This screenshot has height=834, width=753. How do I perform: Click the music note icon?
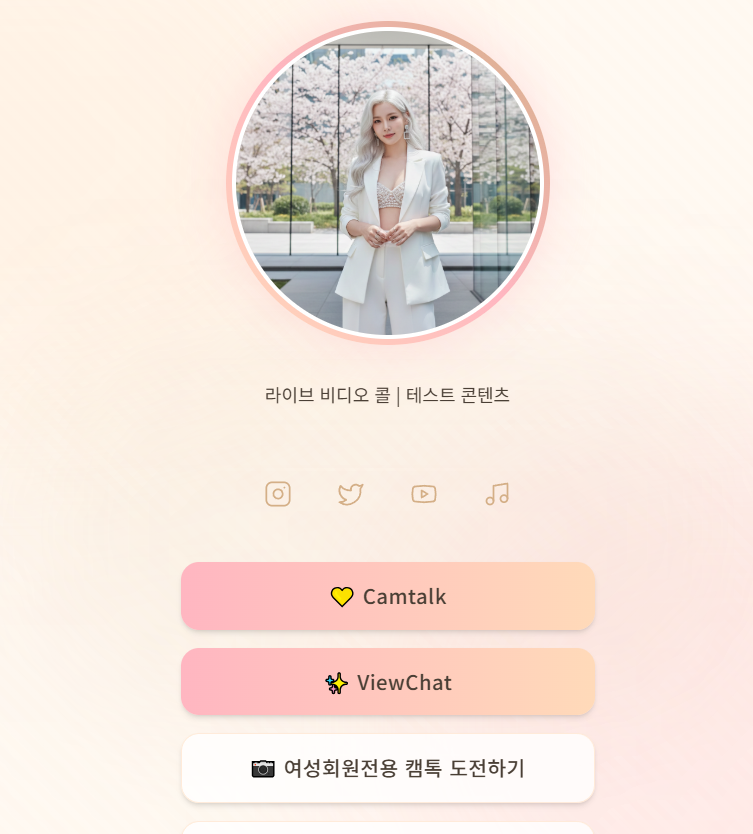[497, 494]
